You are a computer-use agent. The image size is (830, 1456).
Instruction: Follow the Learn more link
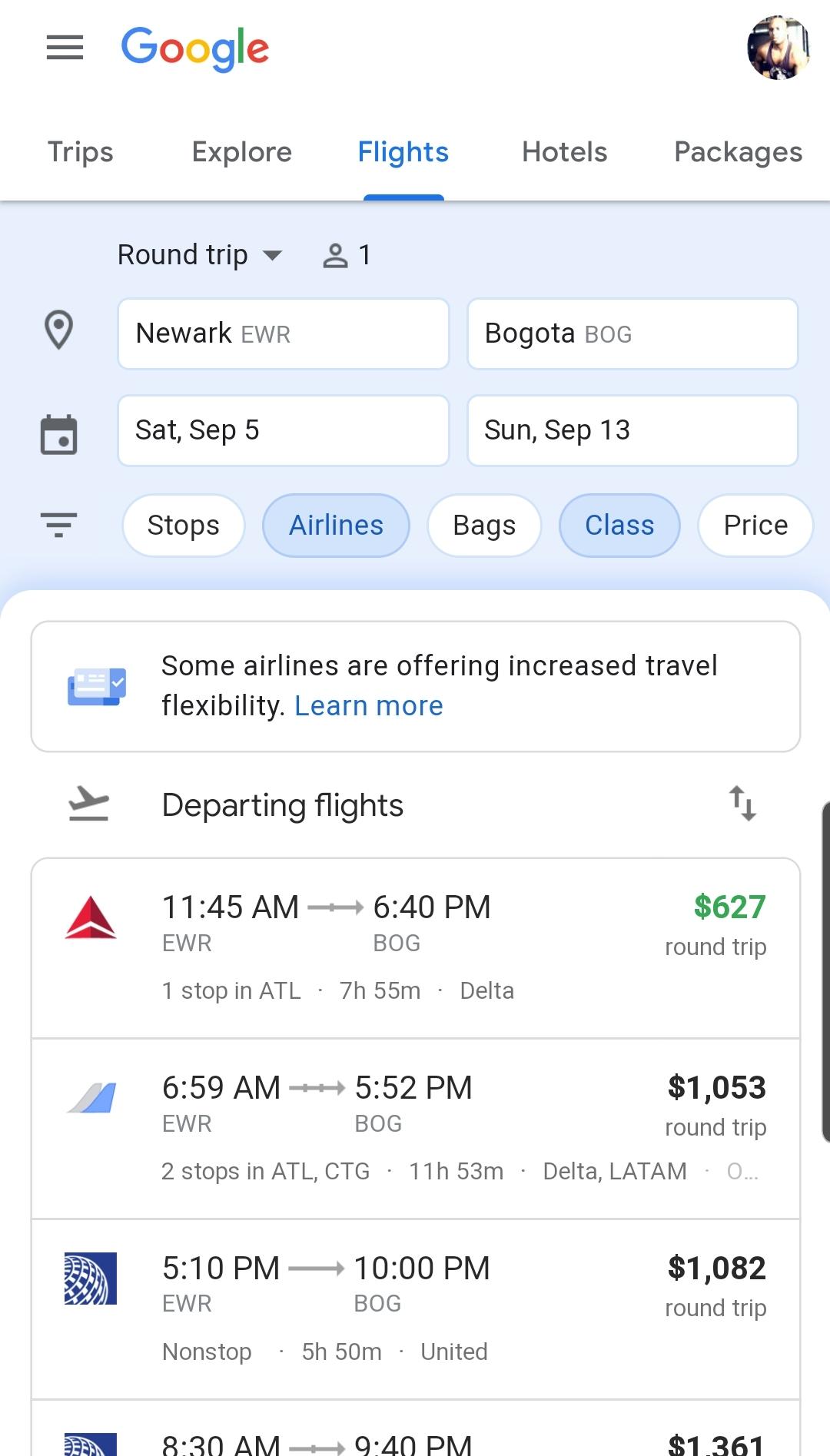pos(369,705)
